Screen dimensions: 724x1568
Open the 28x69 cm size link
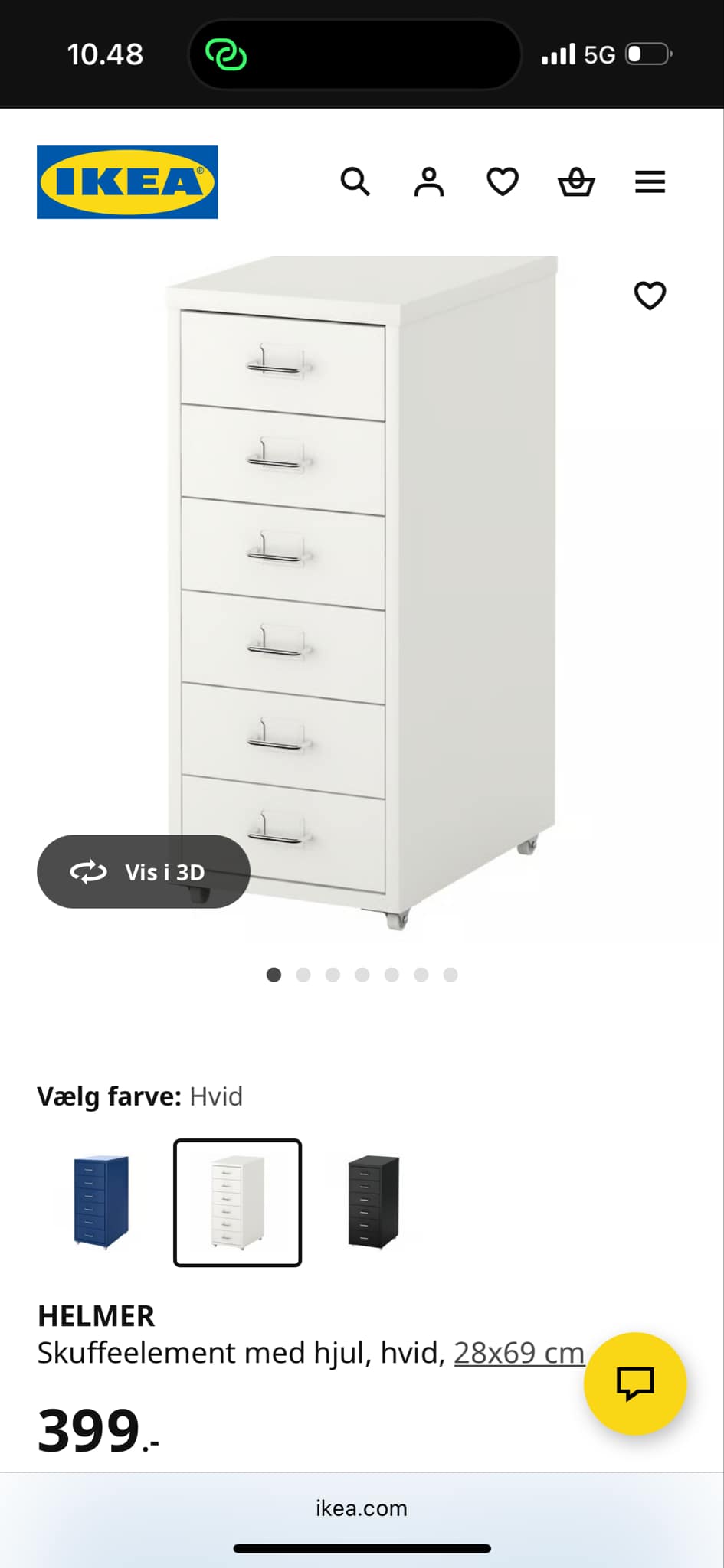pyautogui.click(x=519, y=1352)
